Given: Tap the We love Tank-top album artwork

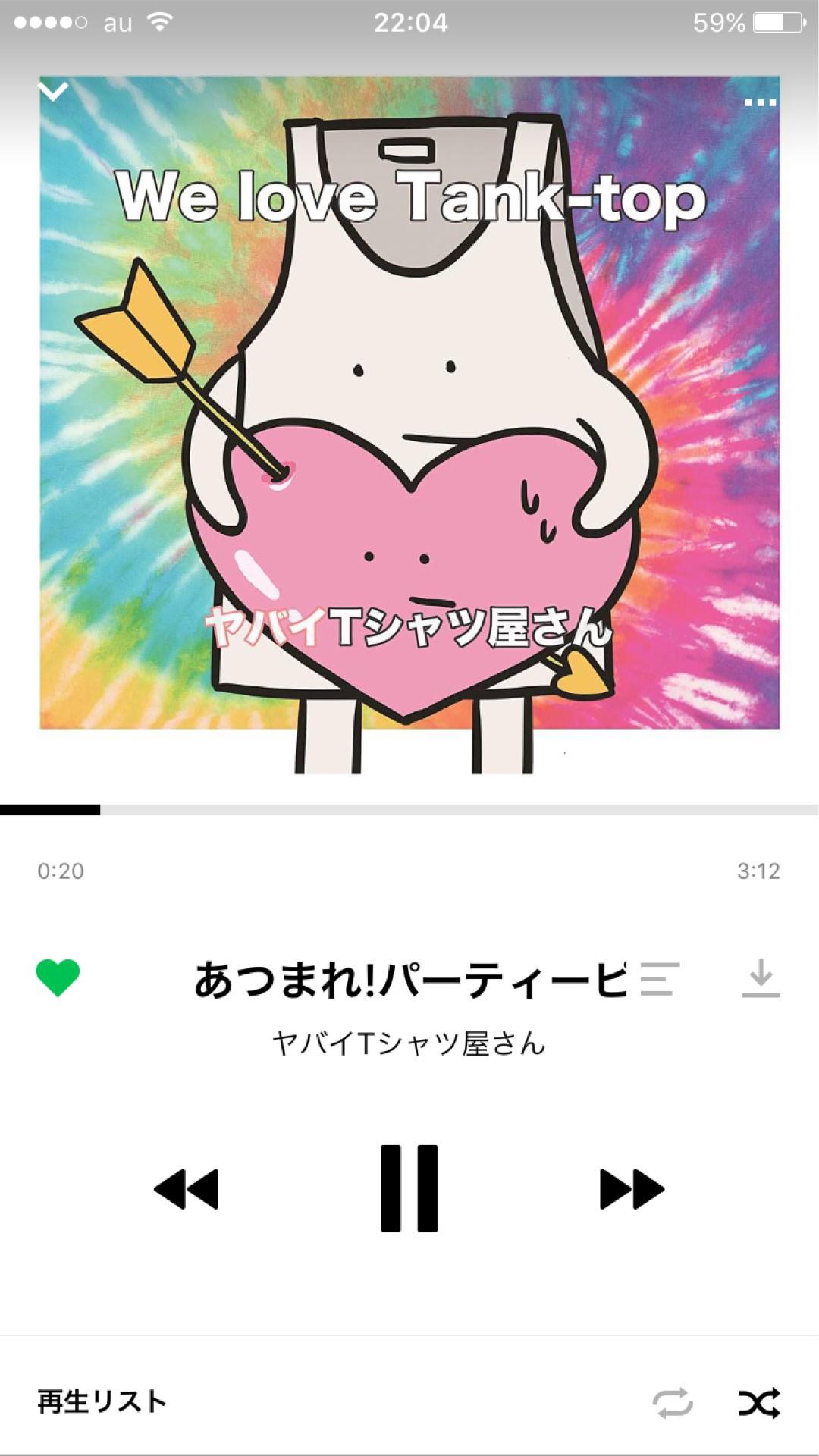Looking at the screenshot, I should coord(409,425).
